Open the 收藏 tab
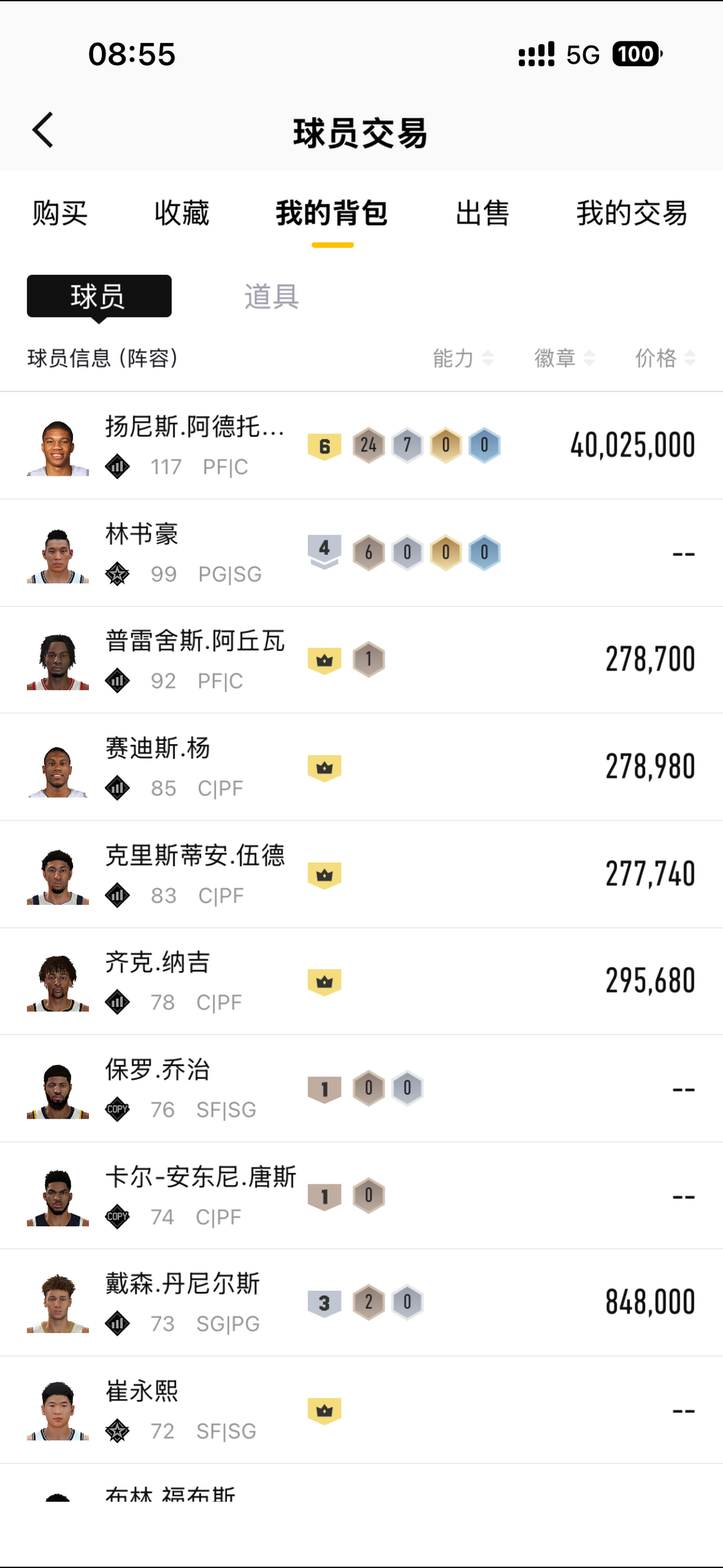The image size is (723, 1568). point(181,214)
